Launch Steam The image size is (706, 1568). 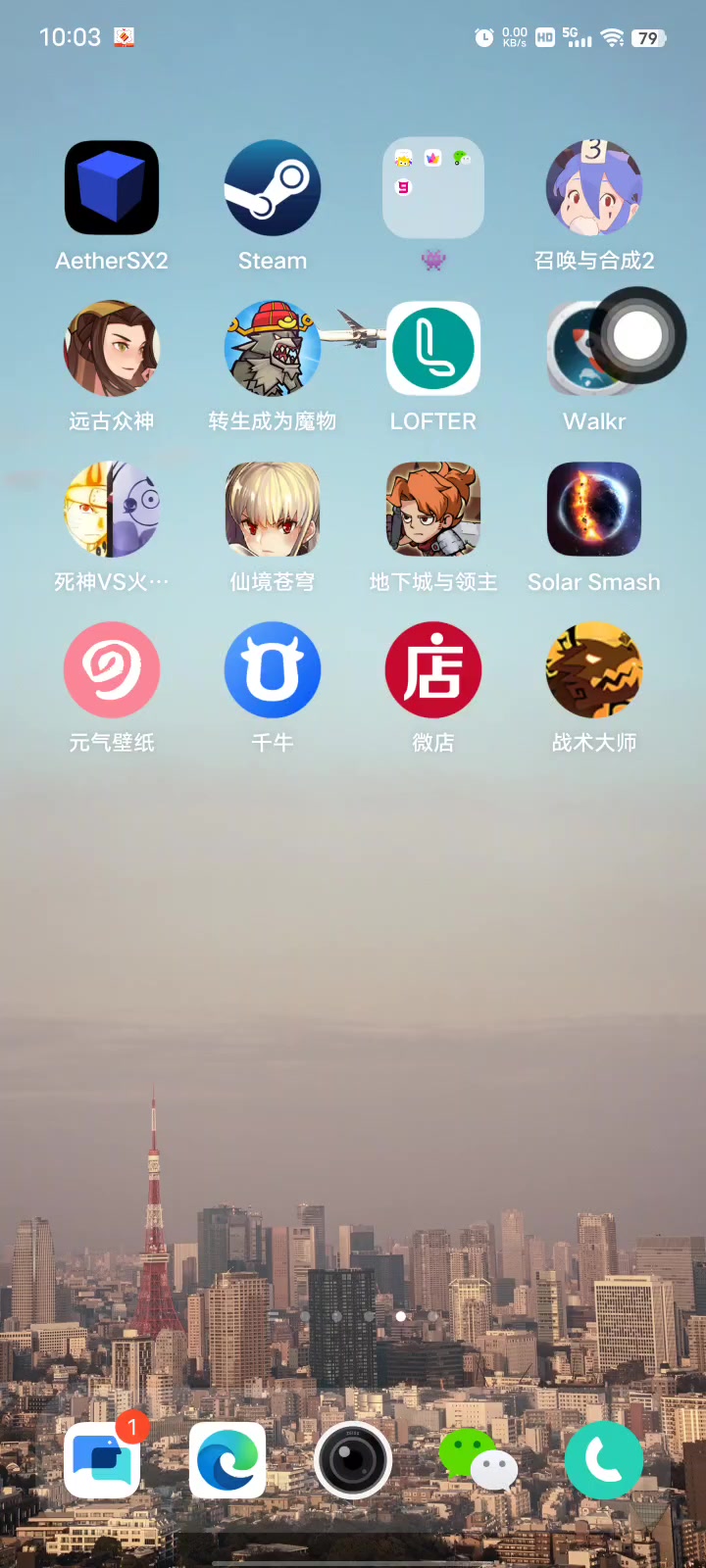tap(273, 188)
